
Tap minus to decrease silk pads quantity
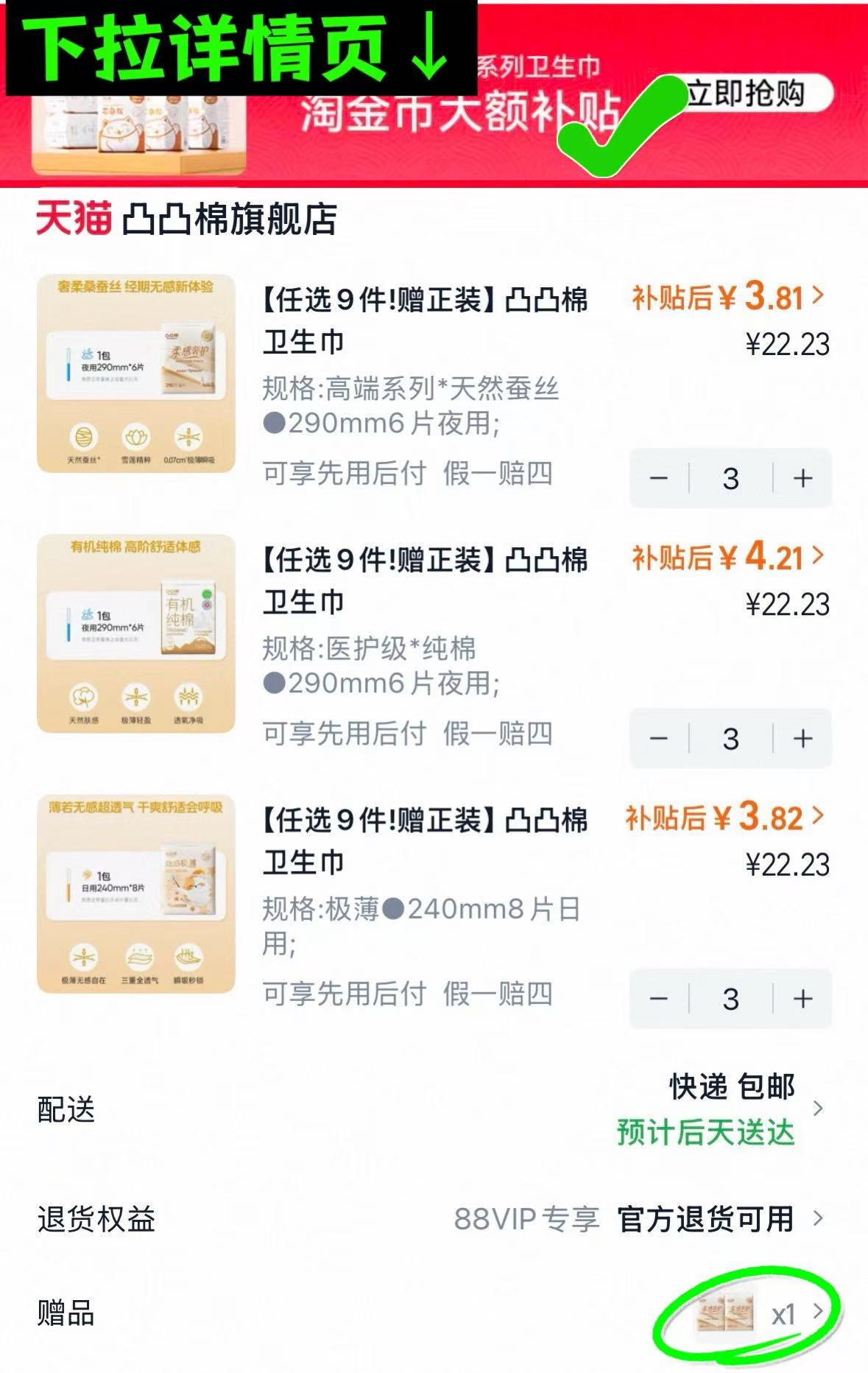pyautogui.click(x=659, y=479)
